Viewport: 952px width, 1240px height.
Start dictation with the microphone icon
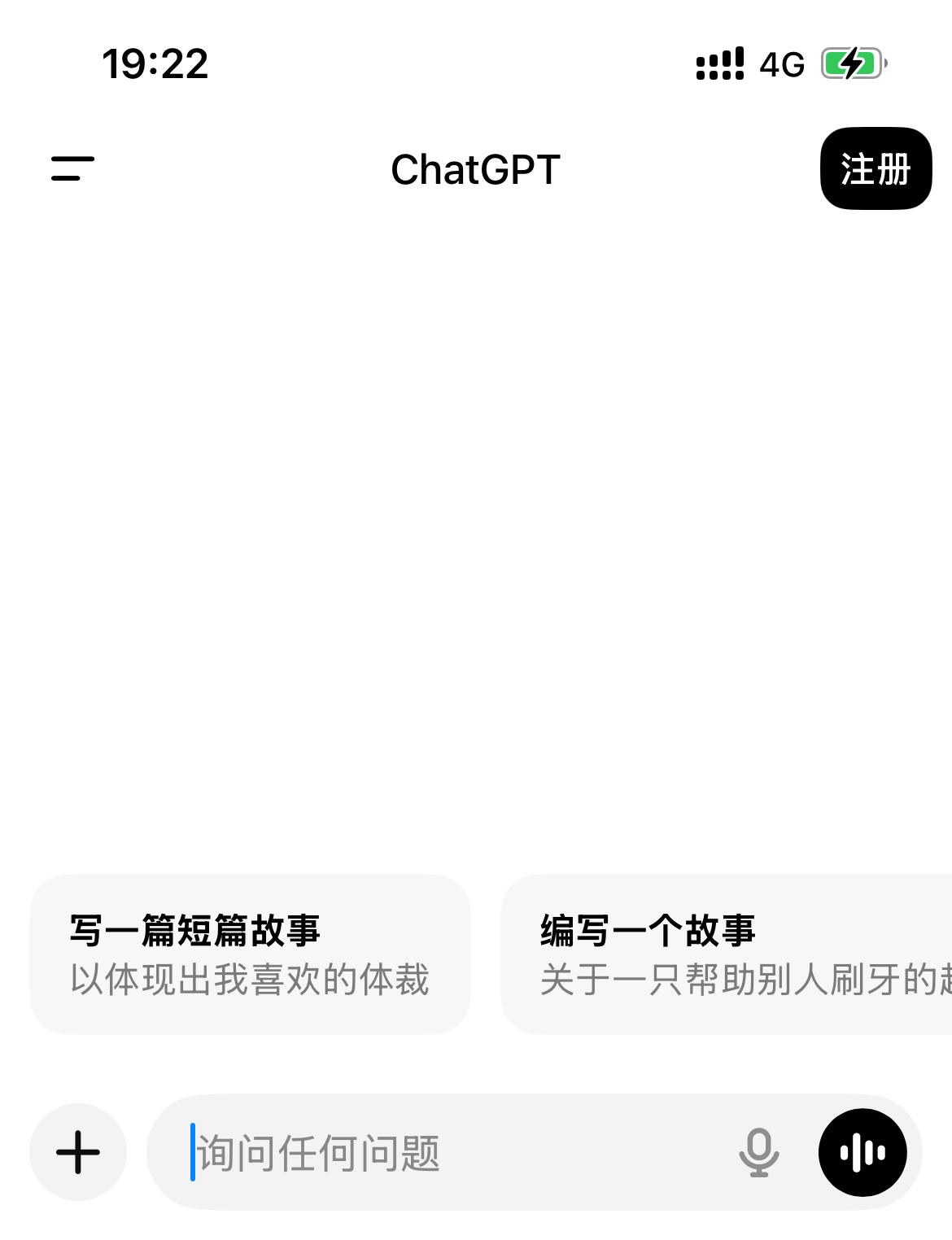coord(758,1153)
